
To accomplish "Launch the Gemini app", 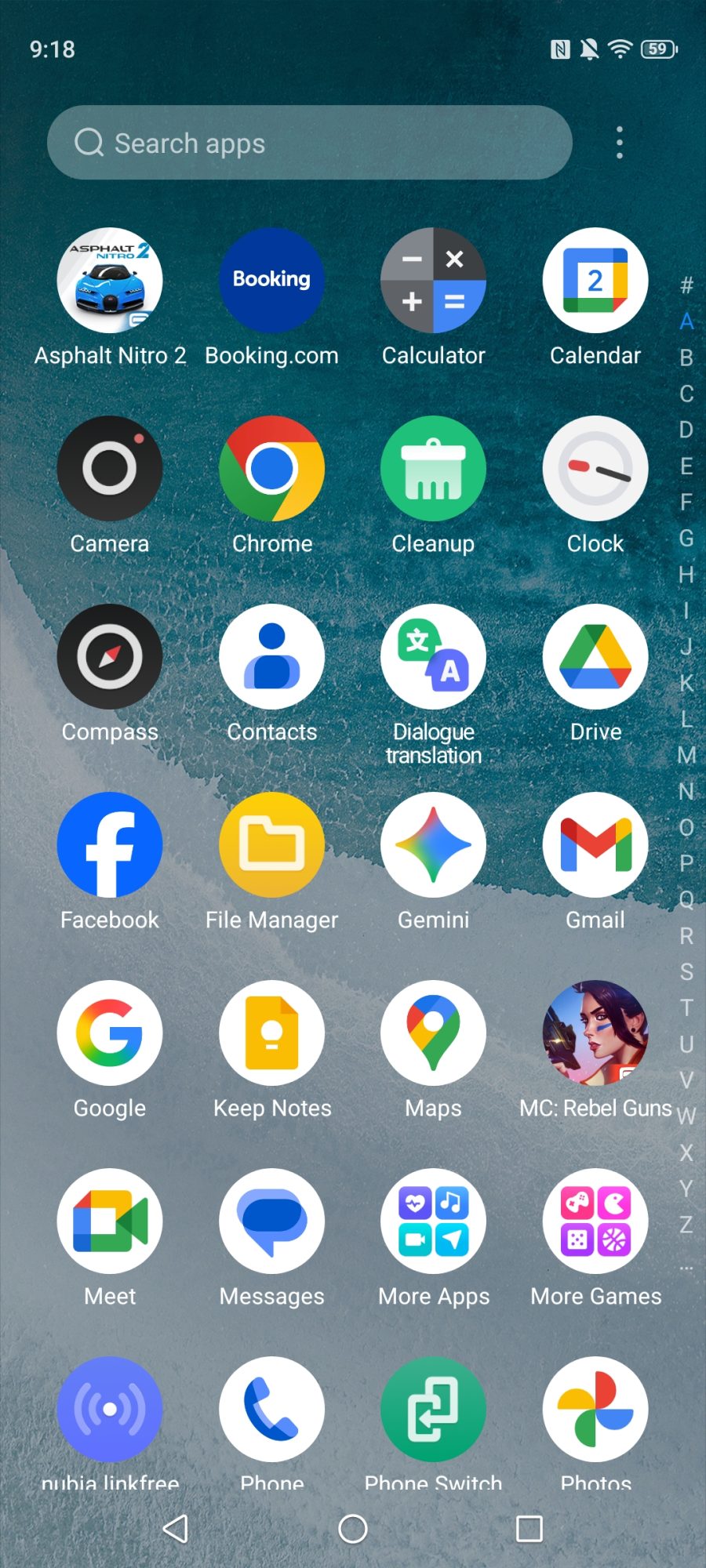I will coord(433,845).
